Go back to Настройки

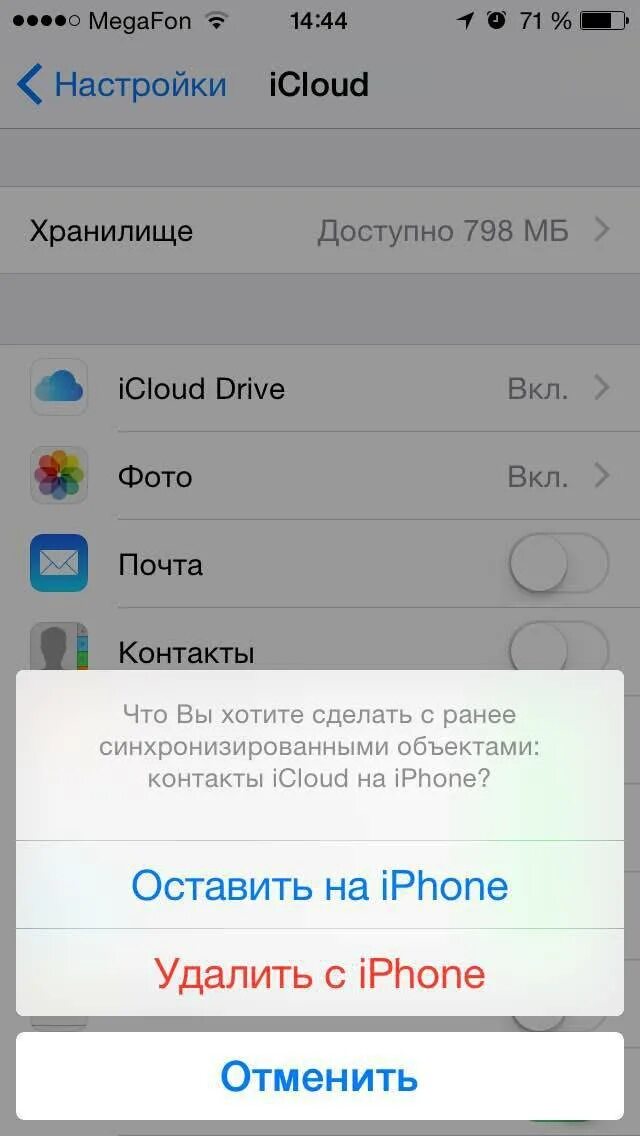121,85
